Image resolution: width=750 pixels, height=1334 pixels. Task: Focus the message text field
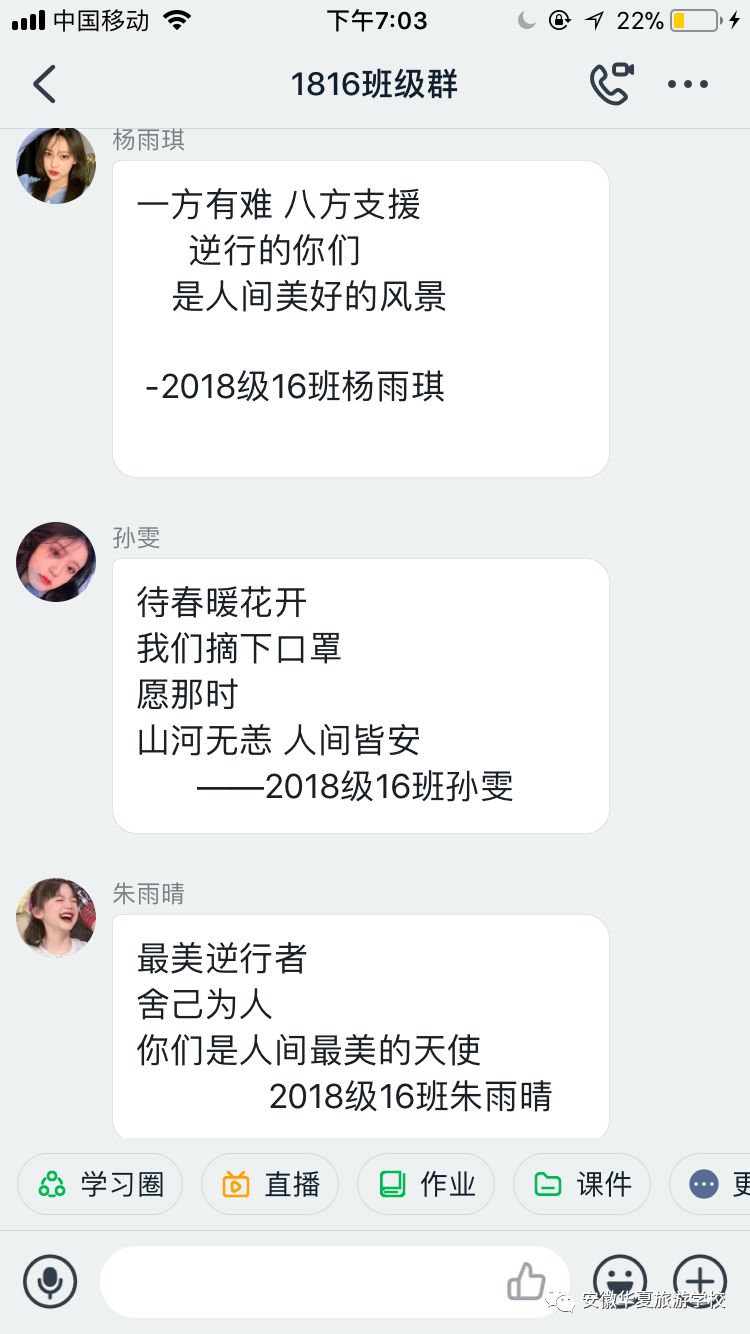pos(300,1281)
